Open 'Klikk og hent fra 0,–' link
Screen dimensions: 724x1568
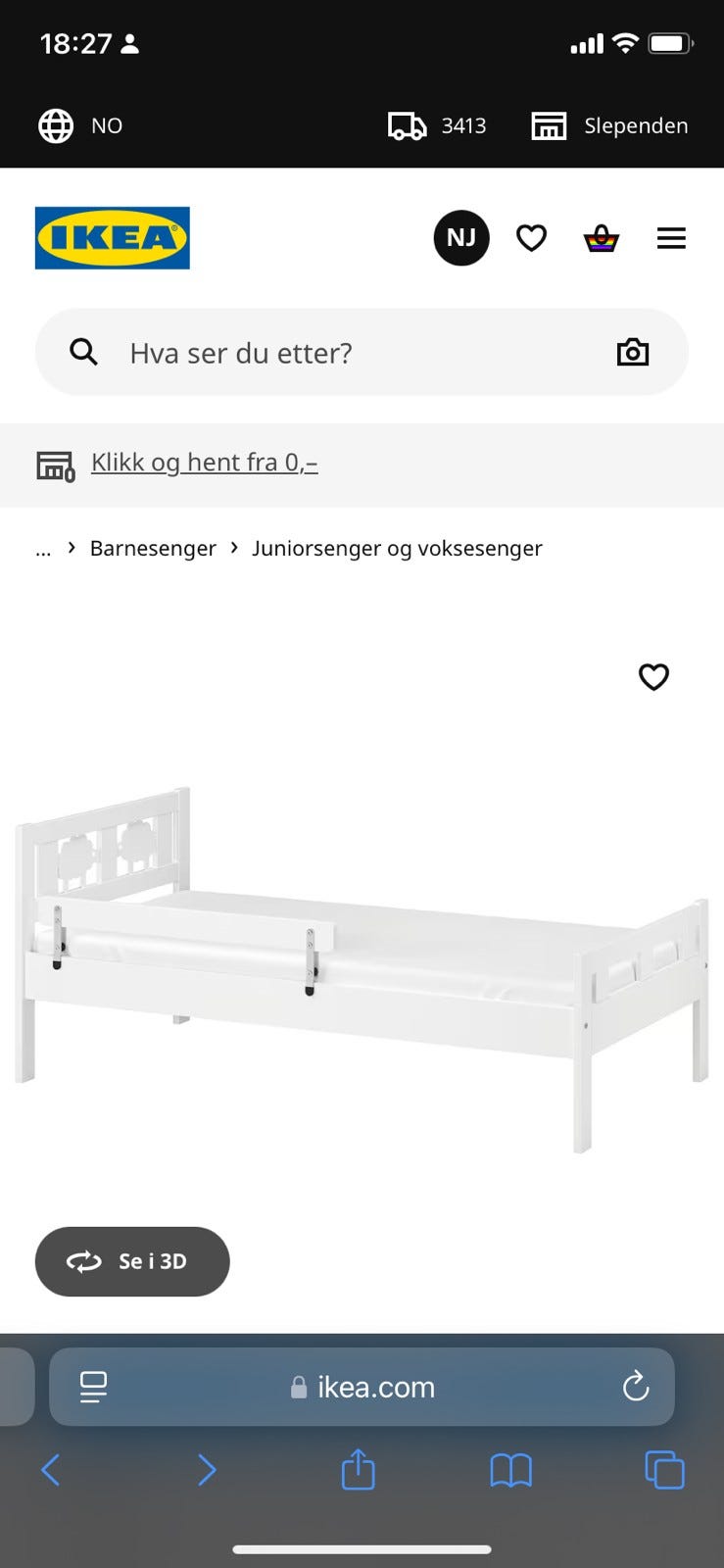pos(204,462)
